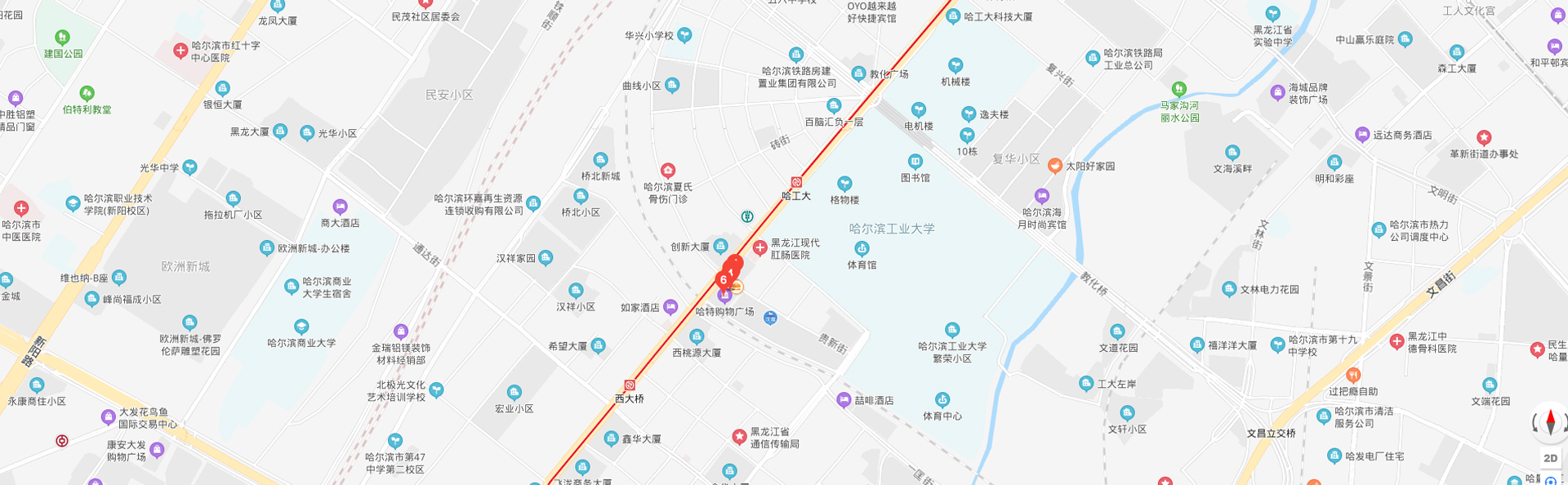Select the 黑龙江省通信传输局 pin

(x=739, y=437)
